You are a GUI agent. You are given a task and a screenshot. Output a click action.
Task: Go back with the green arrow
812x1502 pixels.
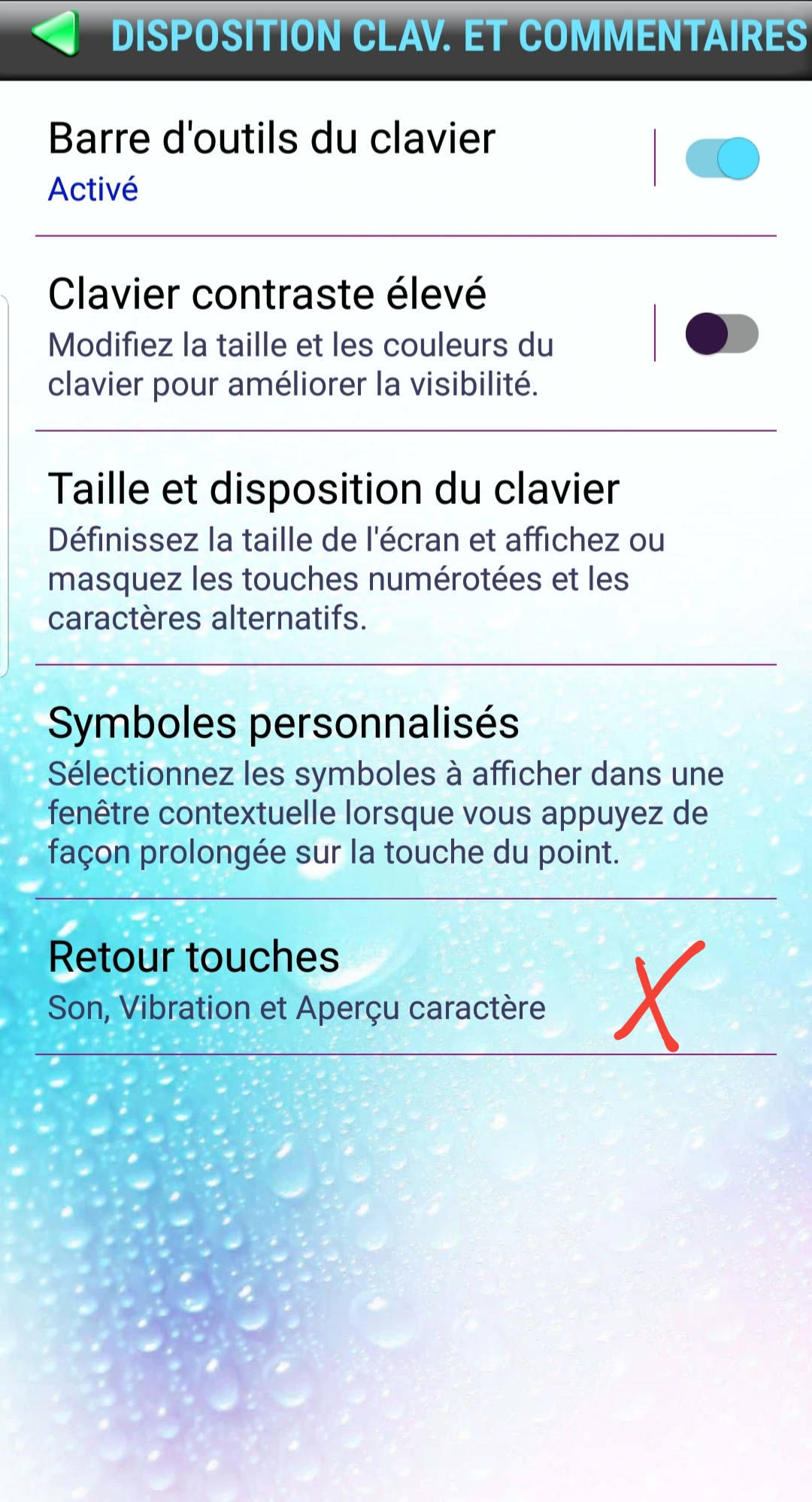tap(55, 34)
